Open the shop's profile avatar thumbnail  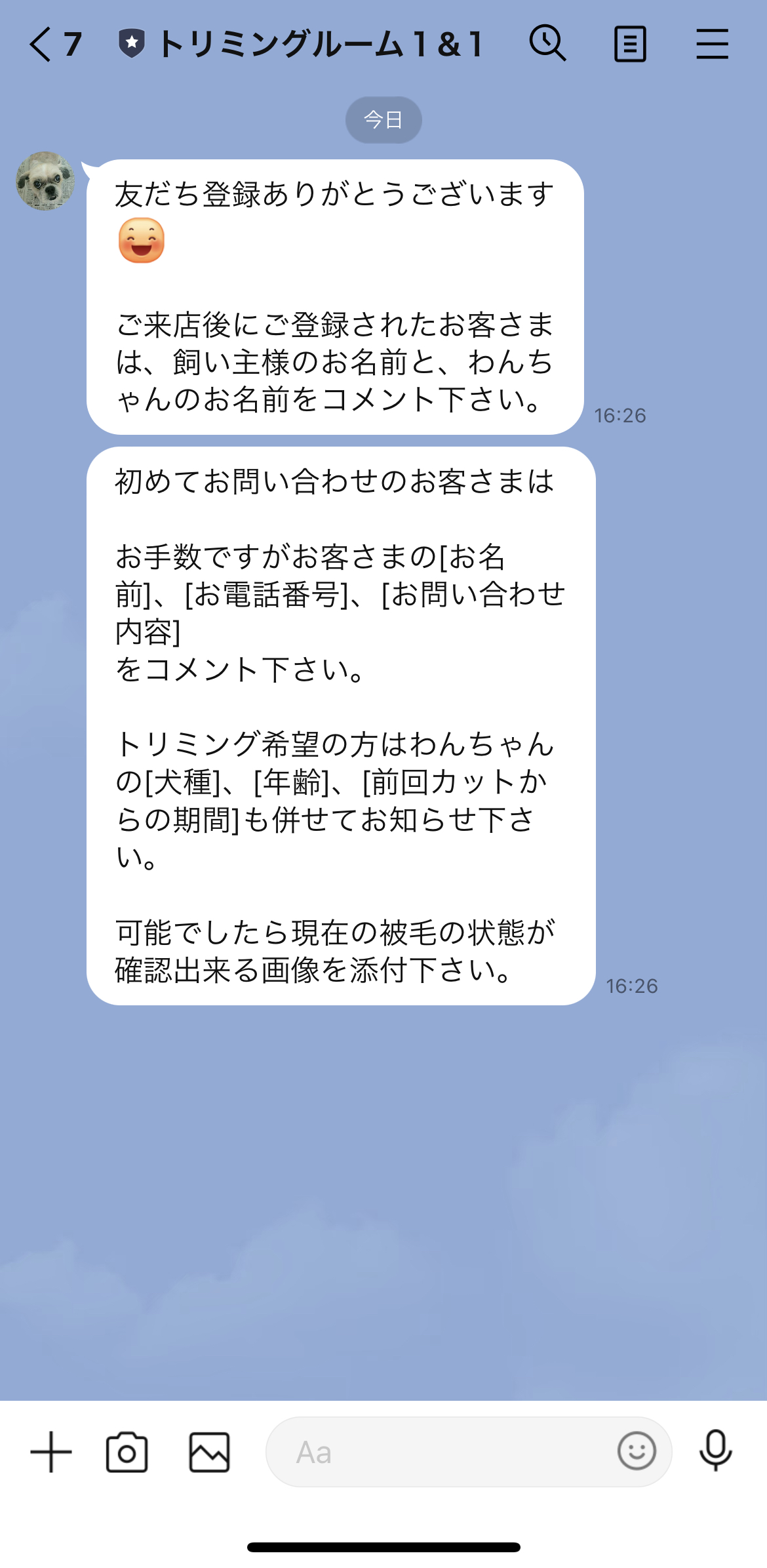pyautogui.click(x=44, y=178)
